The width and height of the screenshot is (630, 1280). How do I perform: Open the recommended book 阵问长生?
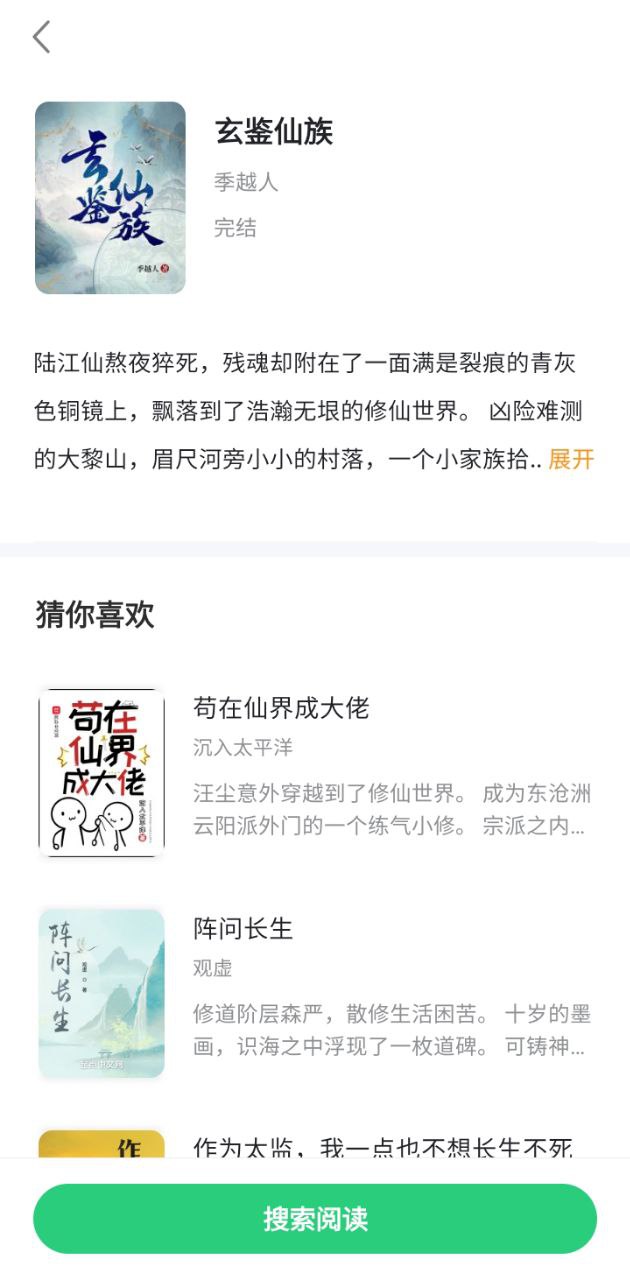[243, 929]
